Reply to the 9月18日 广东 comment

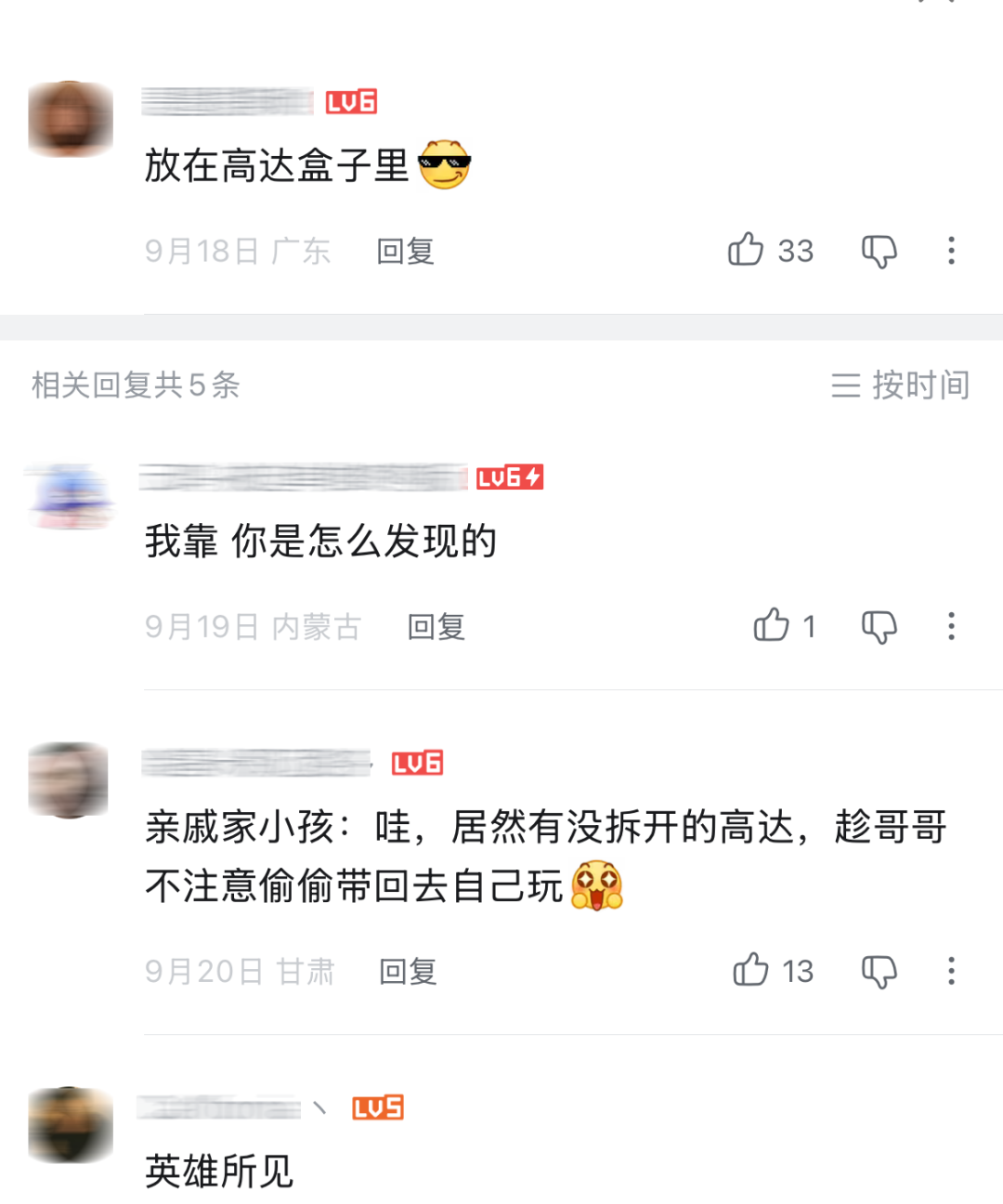(405, 251)
